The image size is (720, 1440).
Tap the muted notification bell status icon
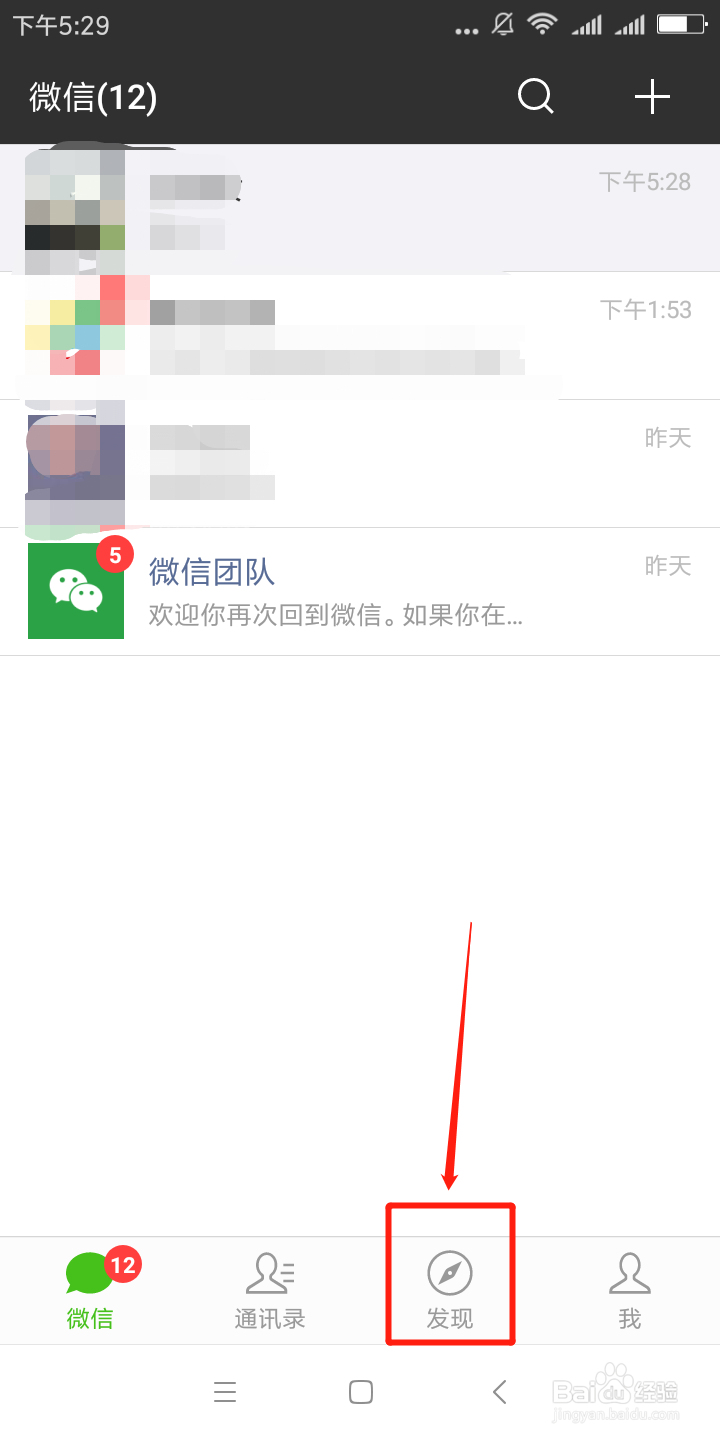click(503, 25)
